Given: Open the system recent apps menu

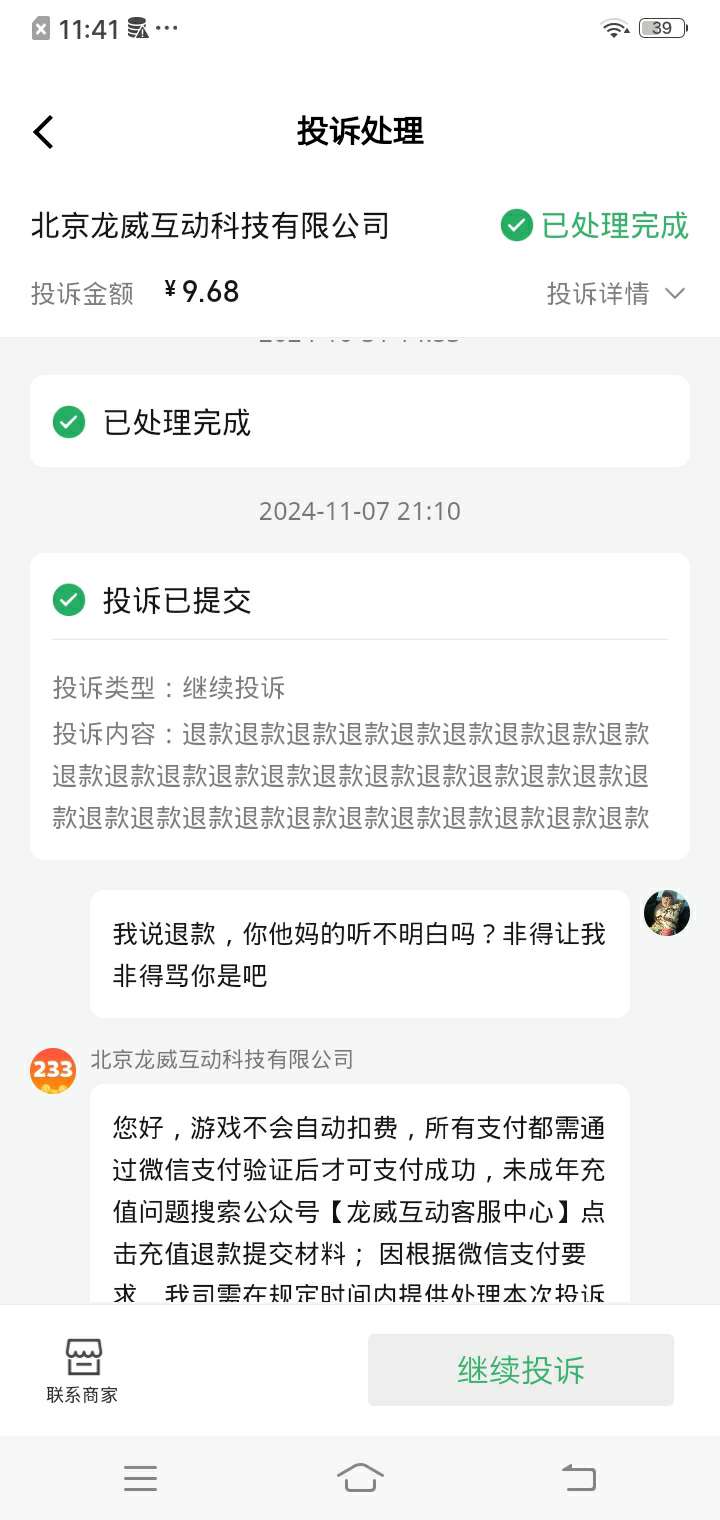Looking at the screenshot, I should click(140, 1477).
